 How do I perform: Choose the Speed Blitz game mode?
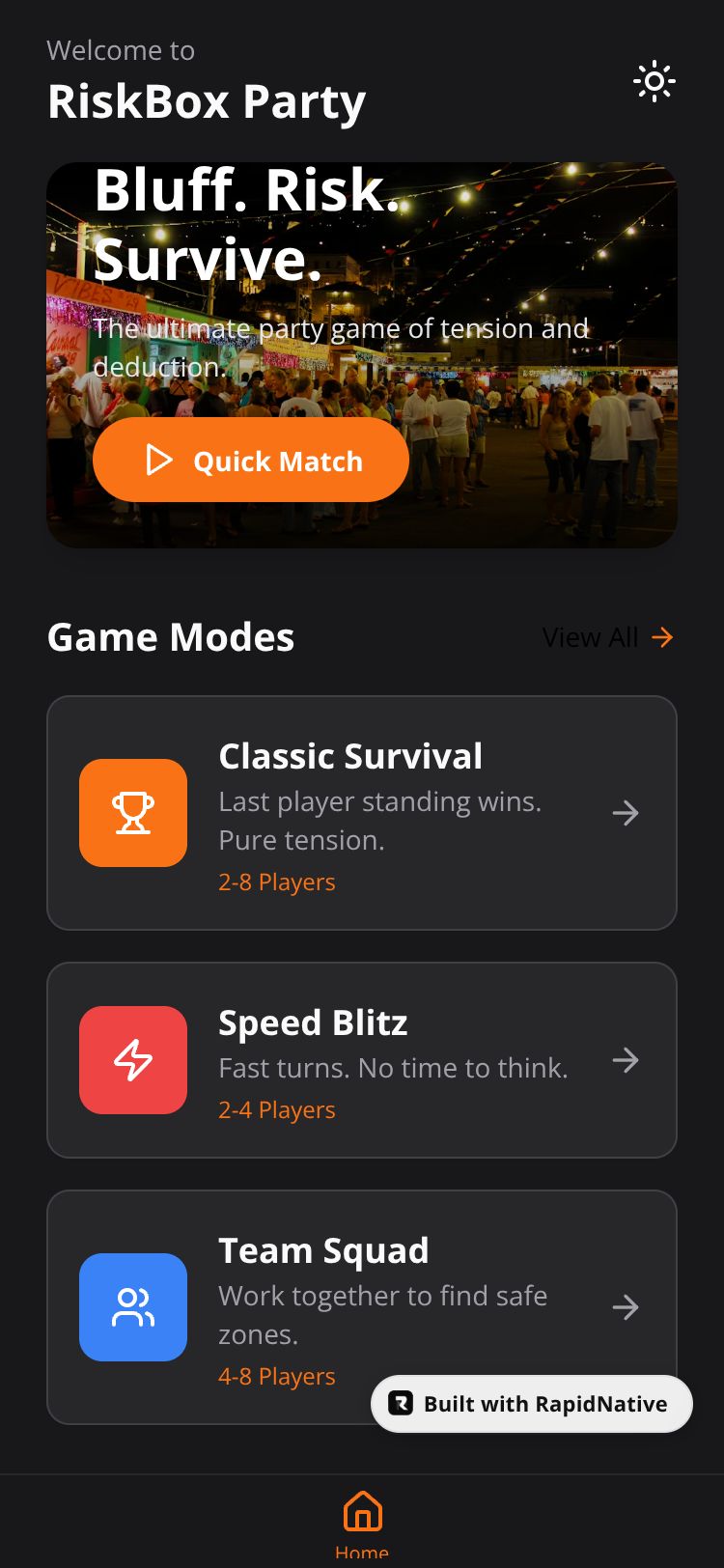click(x=361, y=1059)
